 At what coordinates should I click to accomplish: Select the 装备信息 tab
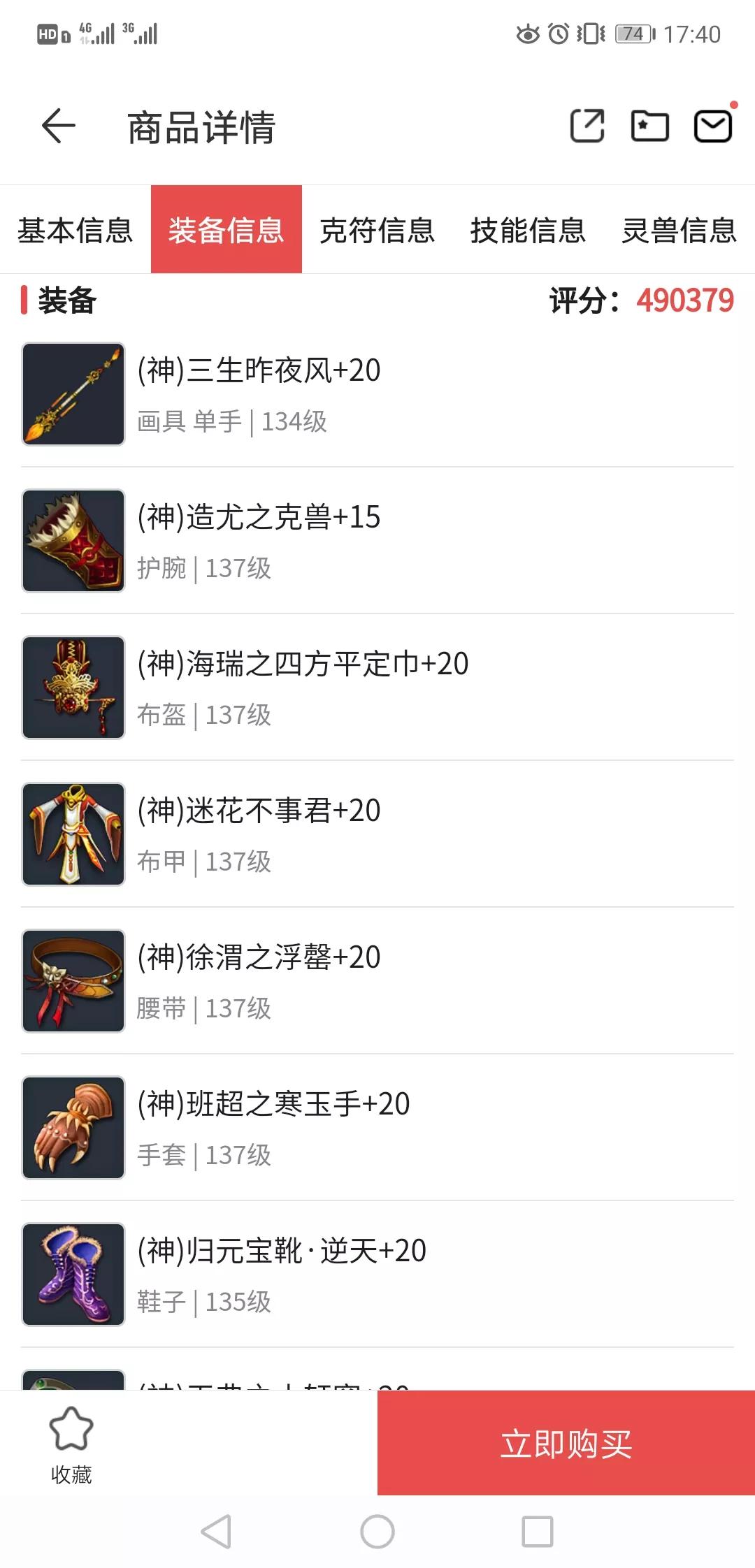pos(226,230)
